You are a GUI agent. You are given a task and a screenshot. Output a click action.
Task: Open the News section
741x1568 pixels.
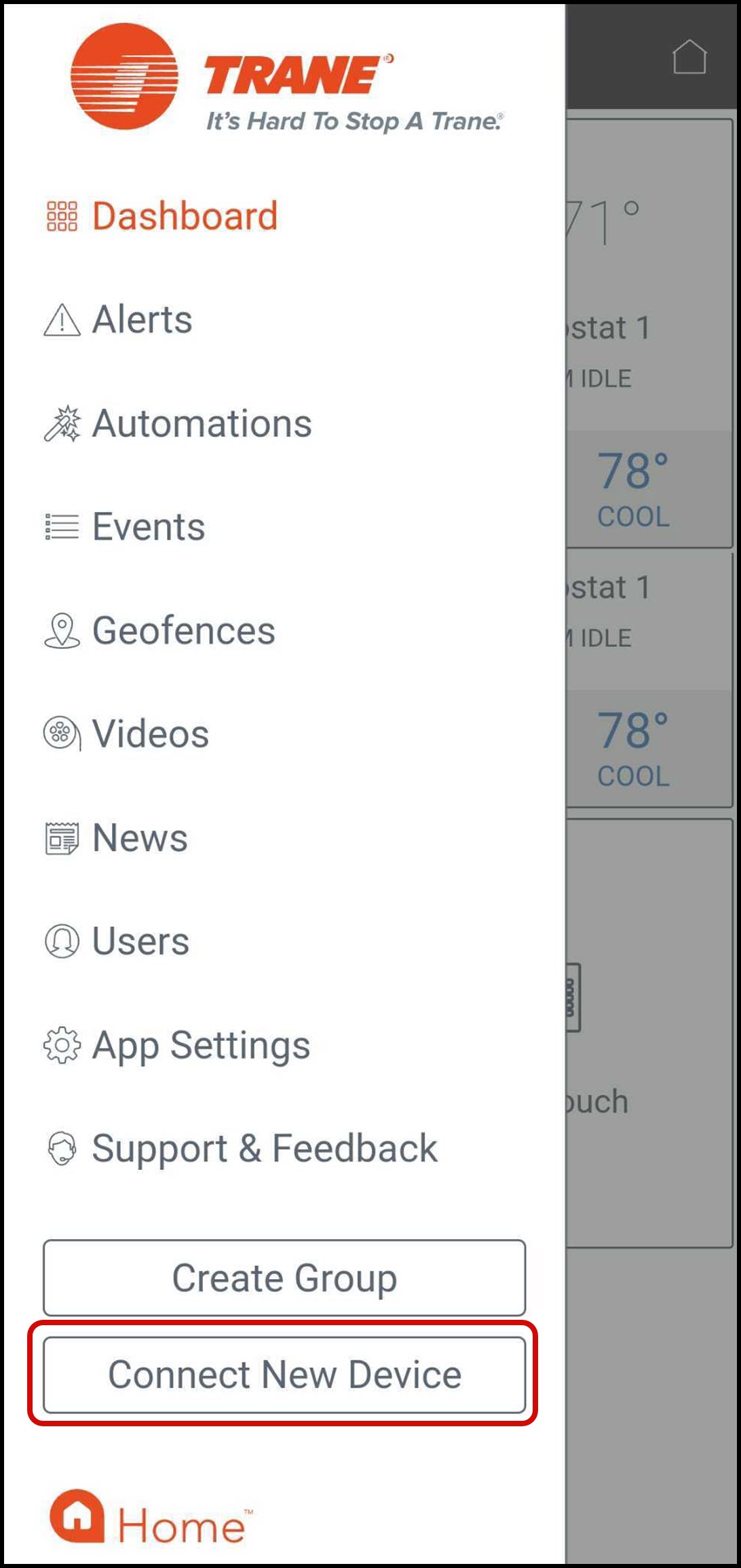[139, 838]
